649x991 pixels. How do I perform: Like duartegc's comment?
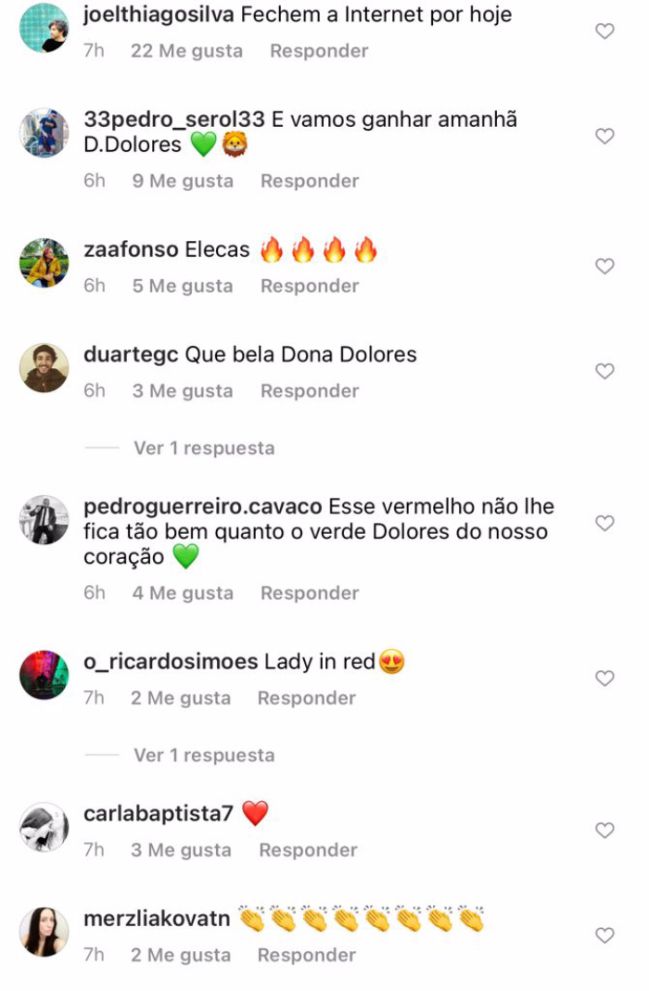click(604, 371)
